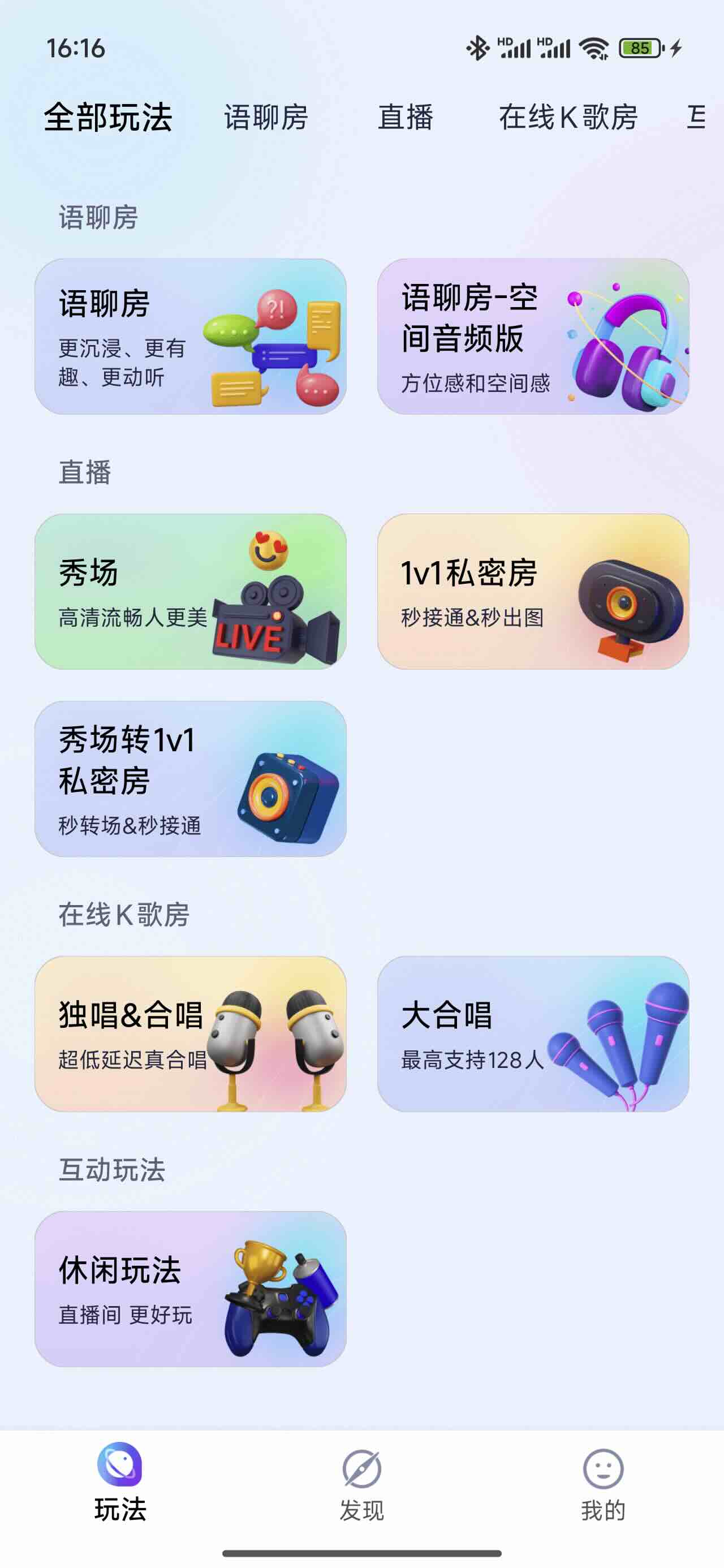Tap 玩法 in the bottom navigation
Image resolution: width=724 pixels, height=1568 pixels.
[120, 1482]
